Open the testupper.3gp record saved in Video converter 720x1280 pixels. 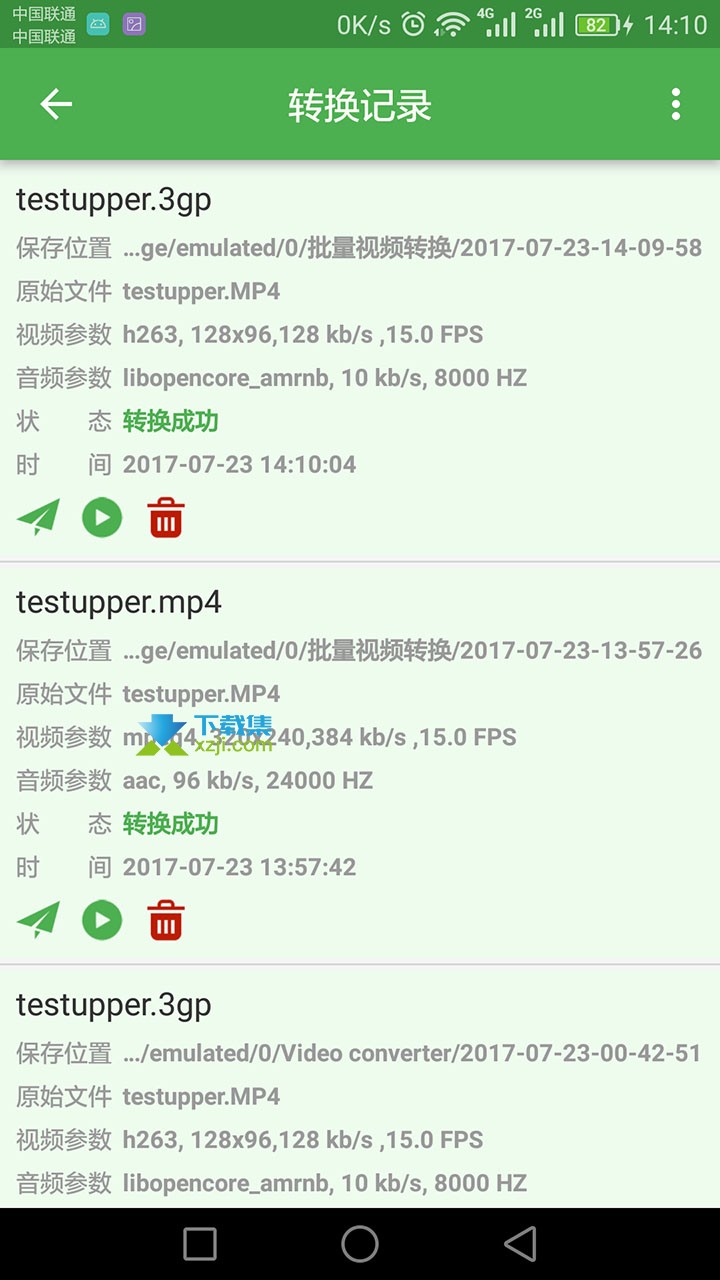(360, 1088)
